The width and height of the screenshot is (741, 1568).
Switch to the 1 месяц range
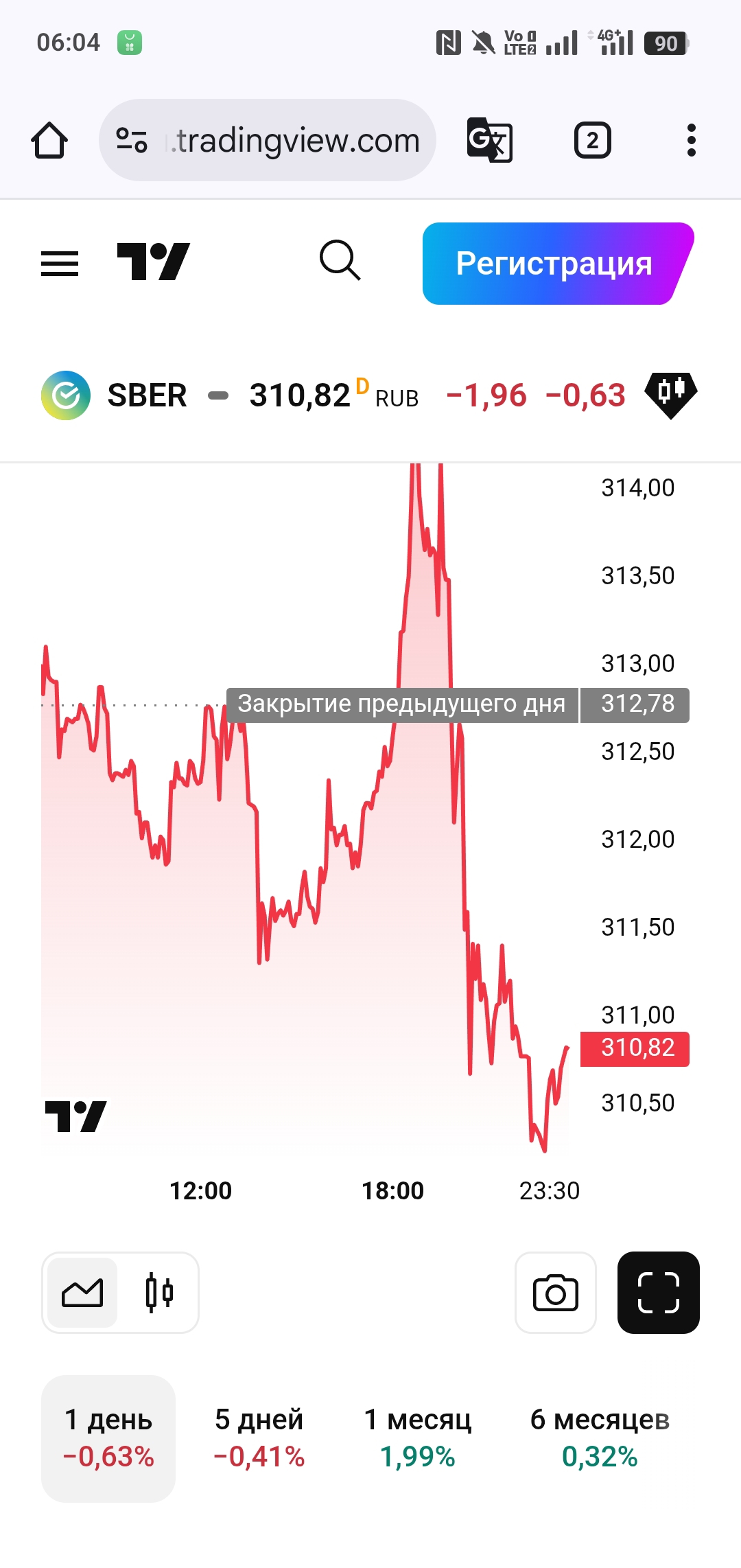[418, 1438]
